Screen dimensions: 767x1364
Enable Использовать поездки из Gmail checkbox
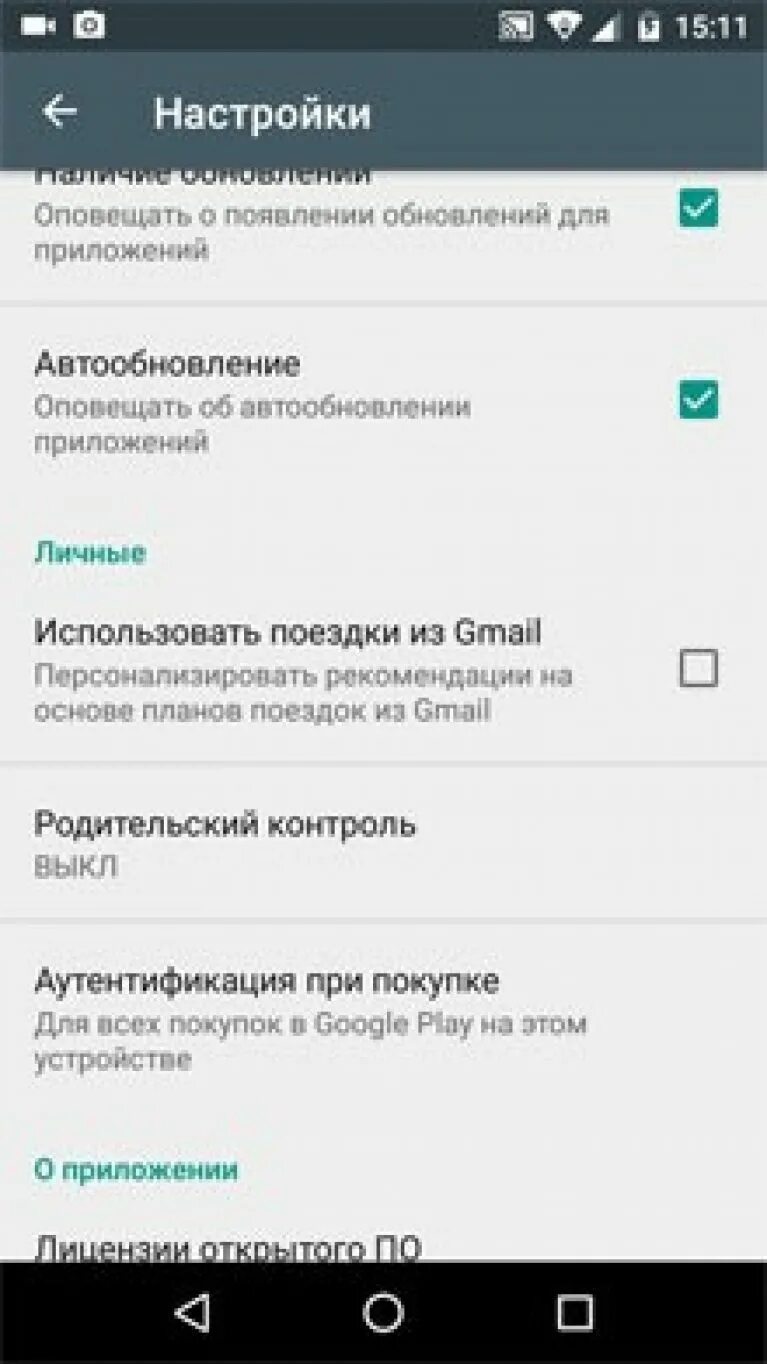[x=698, y=668]
